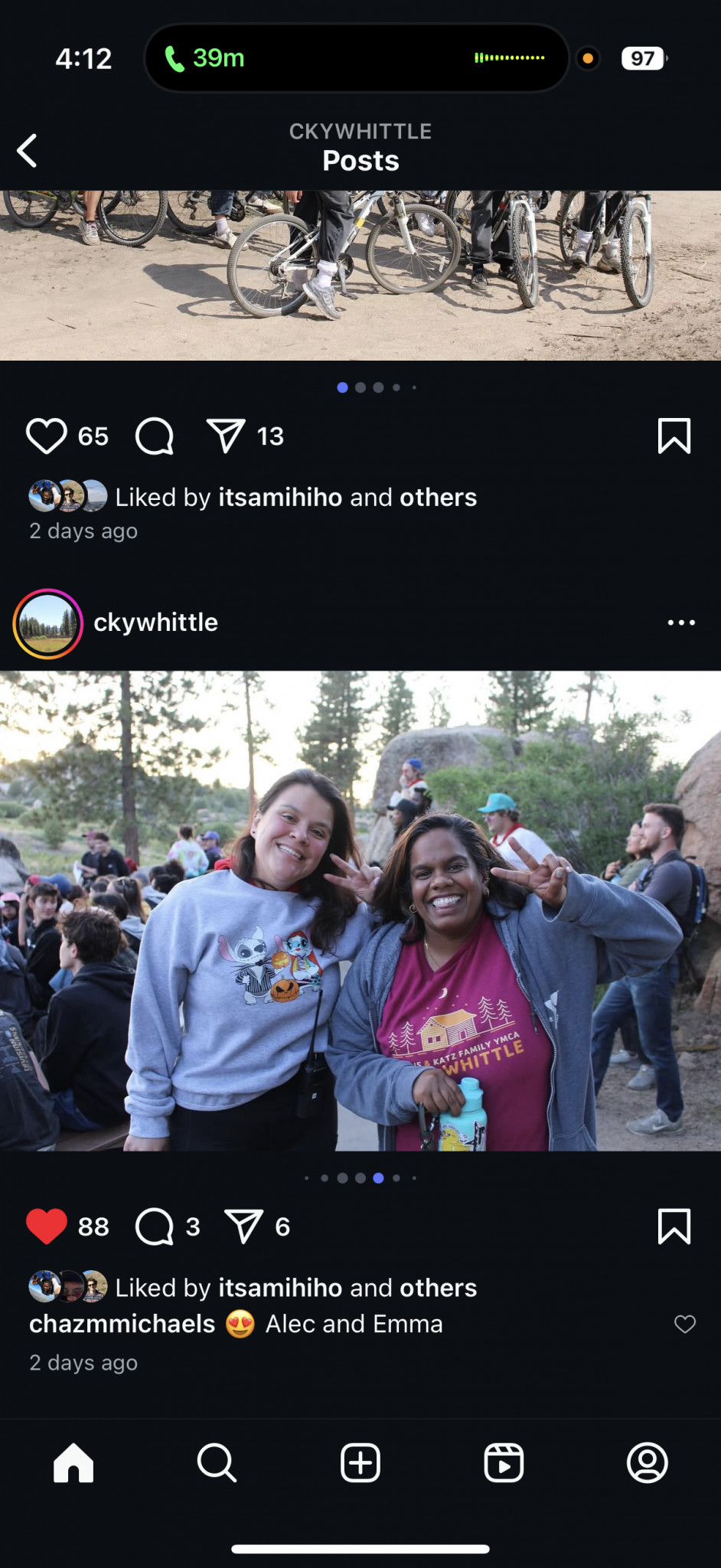This screenshot has width=721, height=1568.
Task: Return to the ongoing 39m call
Action: 204,58
